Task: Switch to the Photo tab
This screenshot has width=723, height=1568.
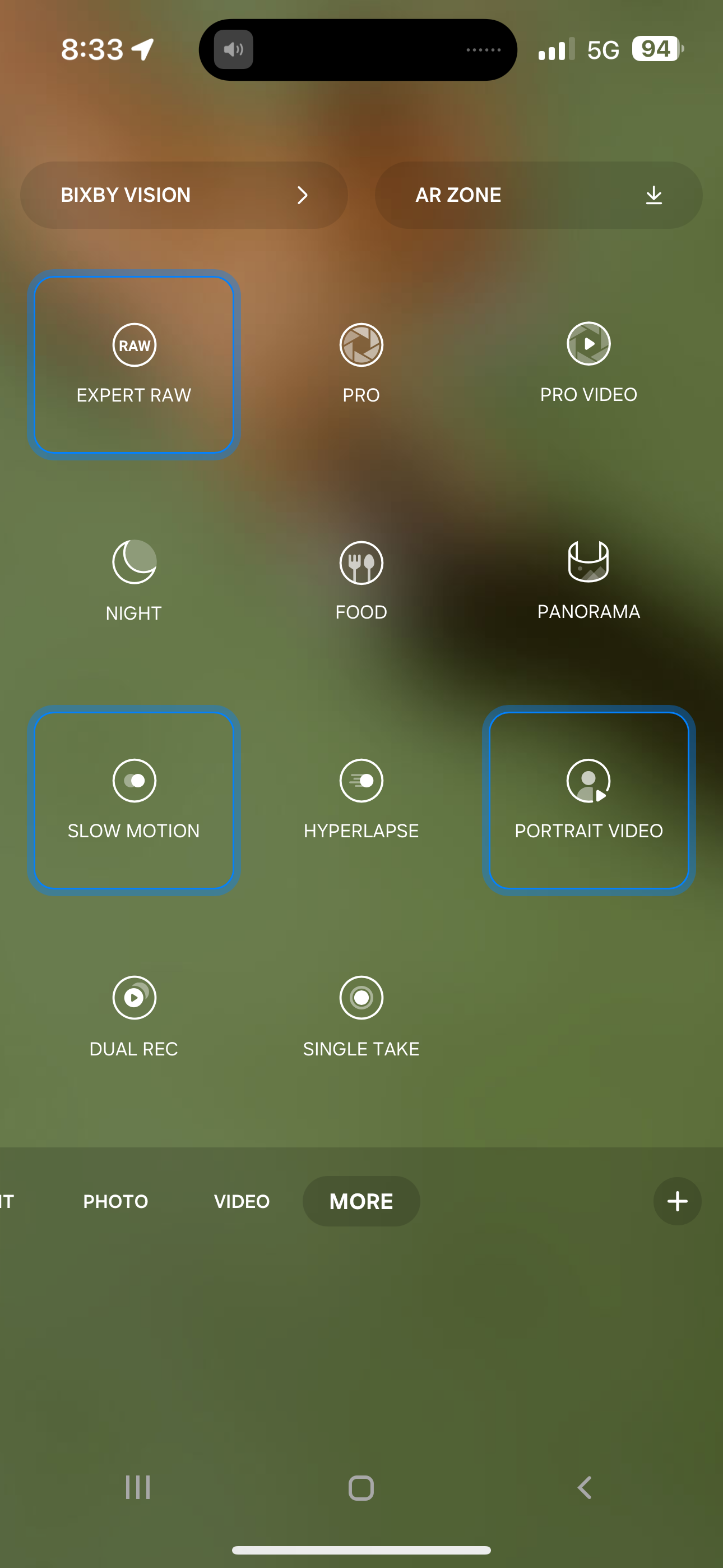Action: (x=115, y=1201)
